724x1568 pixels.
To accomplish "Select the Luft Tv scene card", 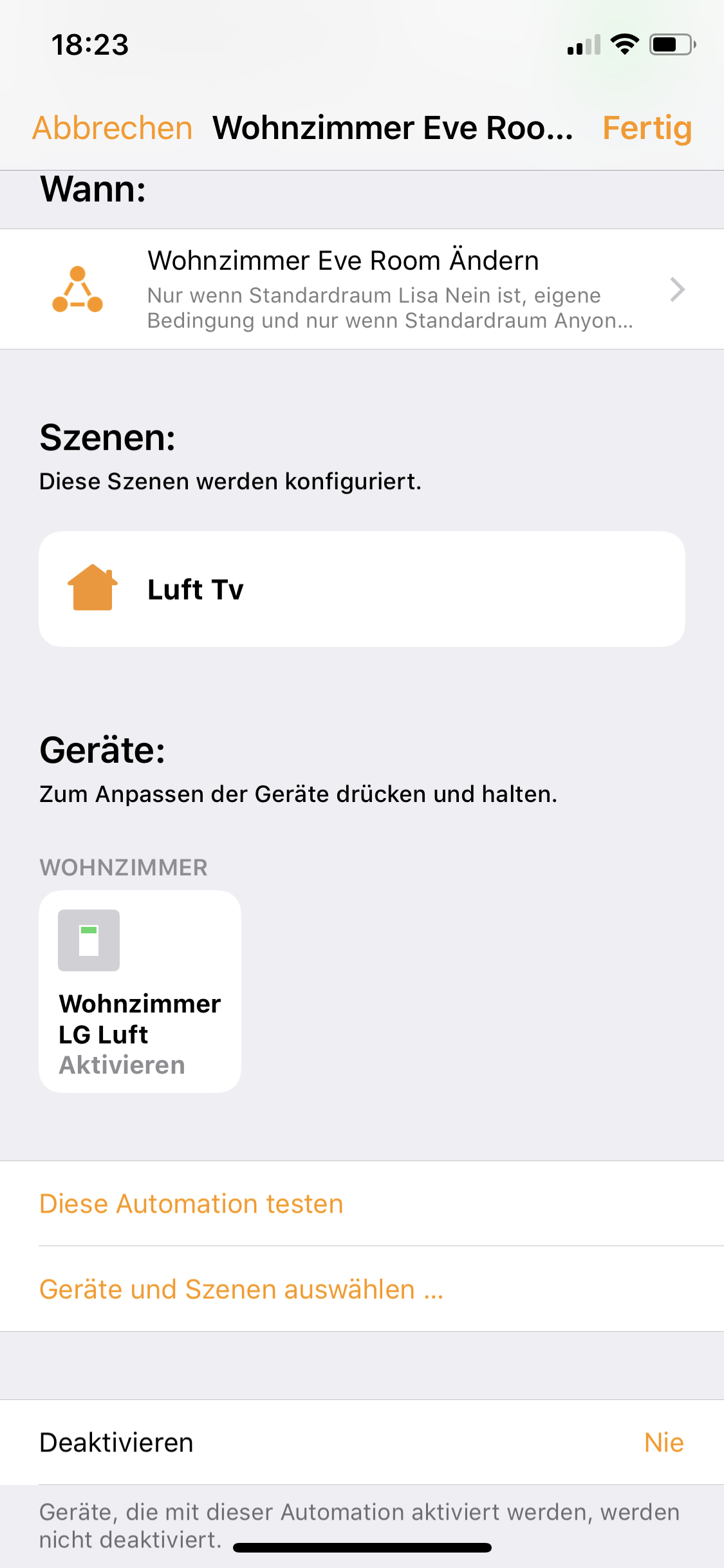I will click(x=362, y=589).
